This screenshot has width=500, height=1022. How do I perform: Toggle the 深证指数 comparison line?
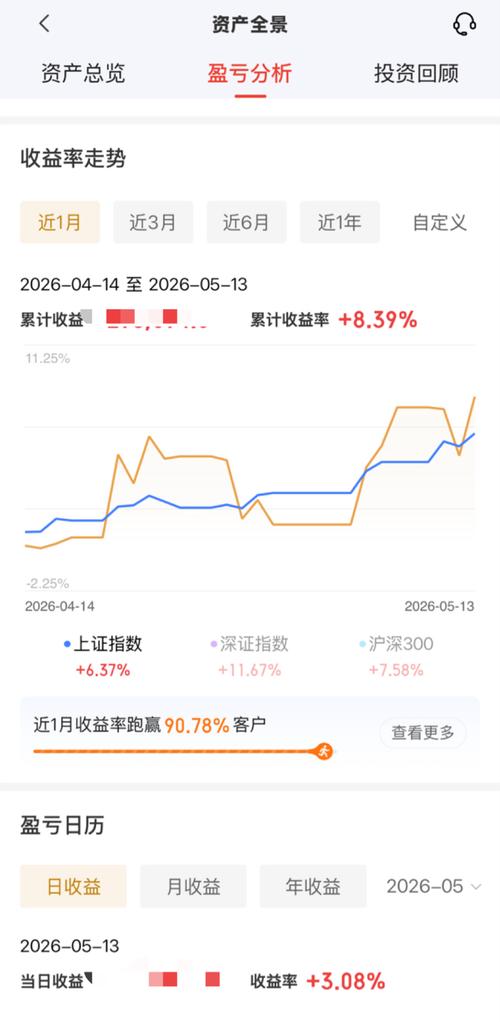(x=249, y=644)
